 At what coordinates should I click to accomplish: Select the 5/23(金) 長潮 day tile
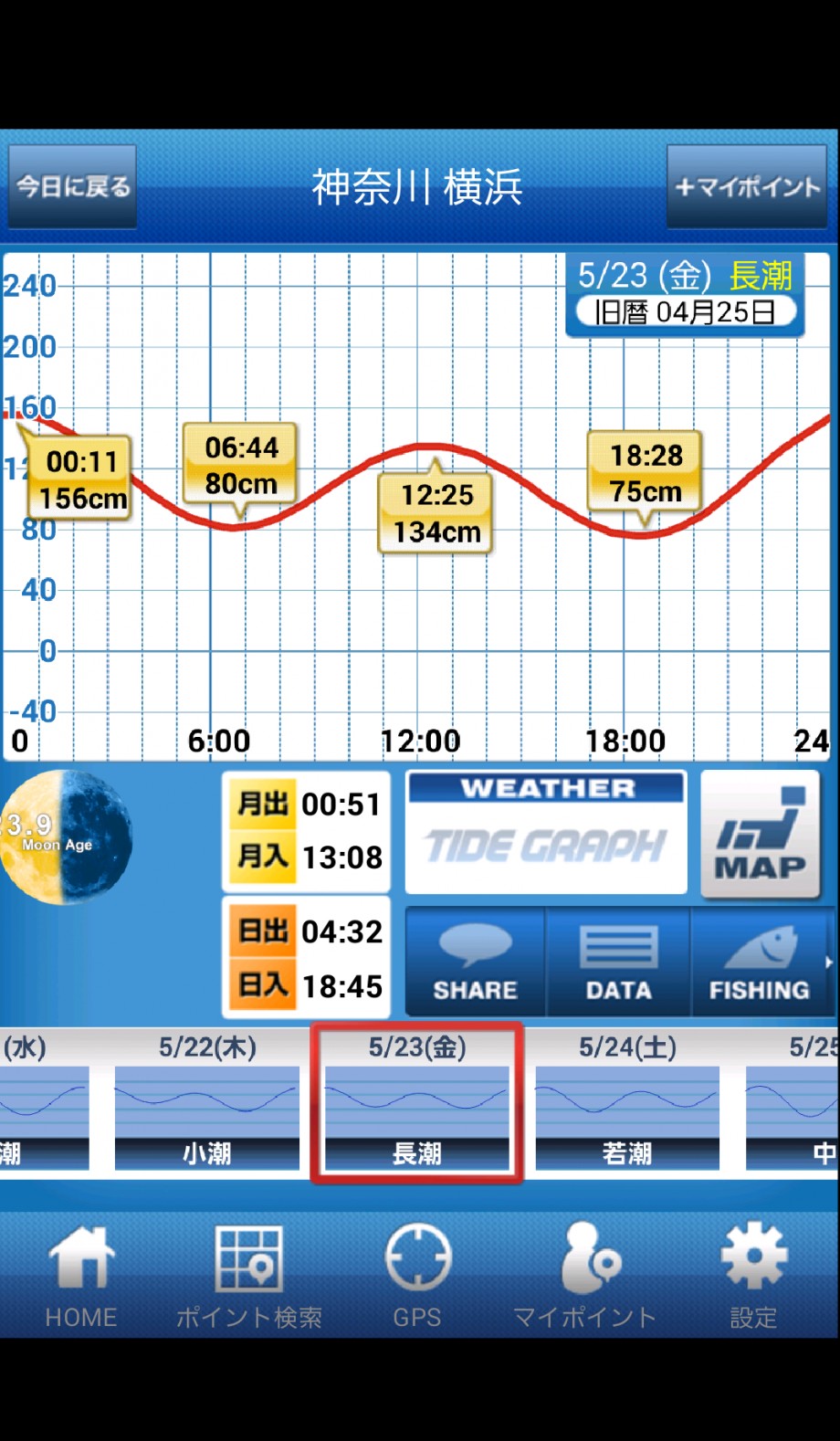[417, 1102]
